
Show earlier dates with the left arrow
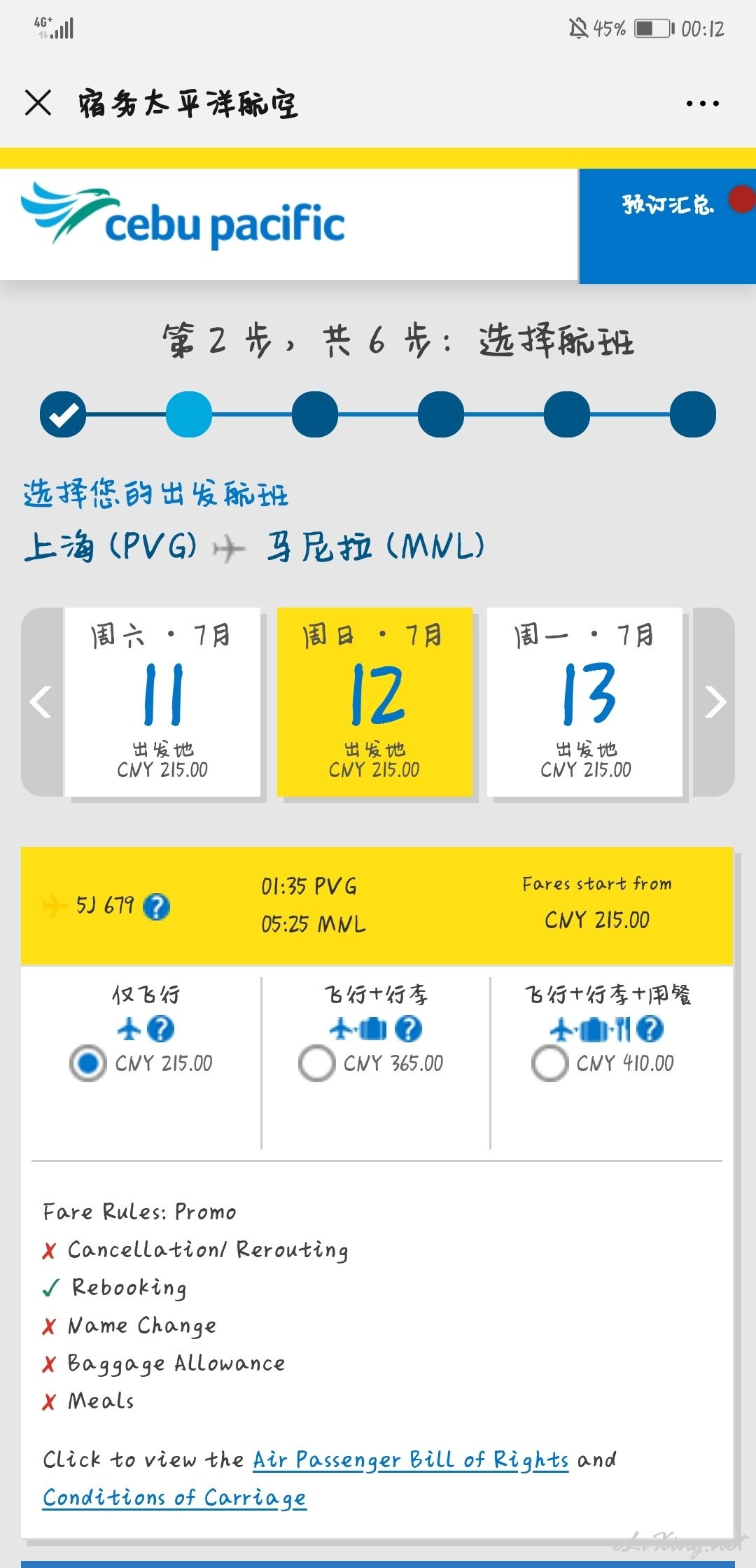click(x=42, y=702)
